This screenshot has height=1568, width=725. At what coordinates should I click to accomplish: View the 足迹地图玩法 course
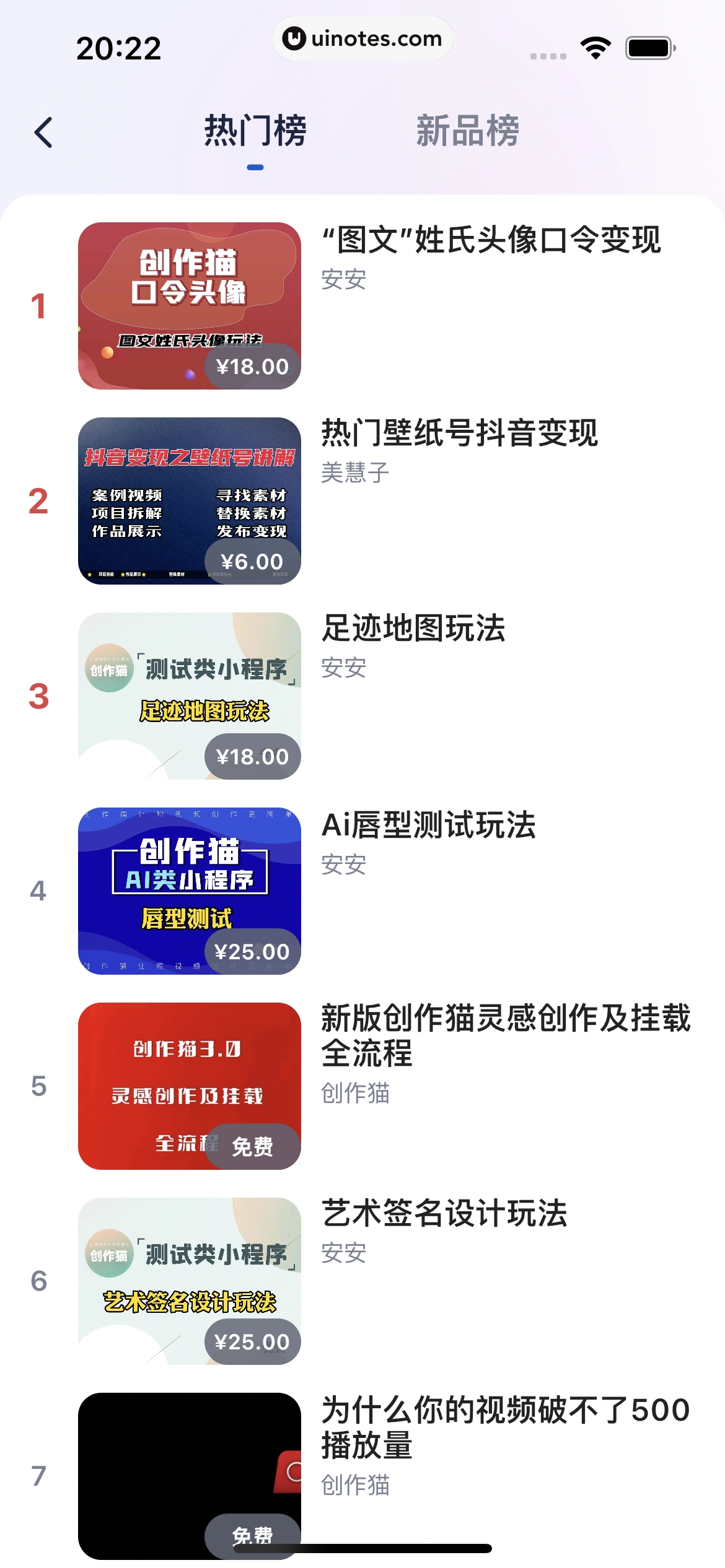413,629
